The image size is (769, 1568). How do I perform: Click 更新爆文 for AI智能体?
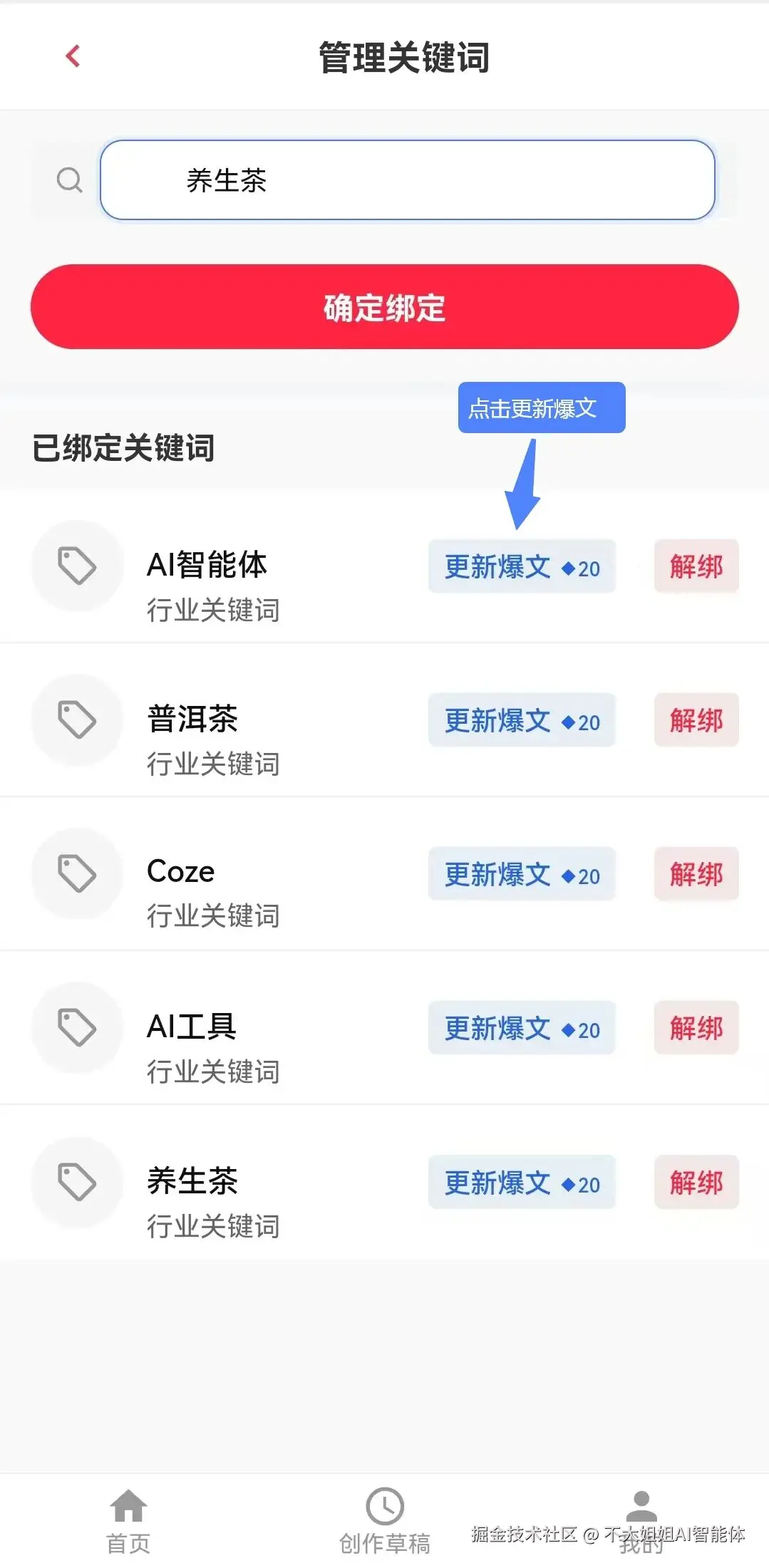coord(521,567)
